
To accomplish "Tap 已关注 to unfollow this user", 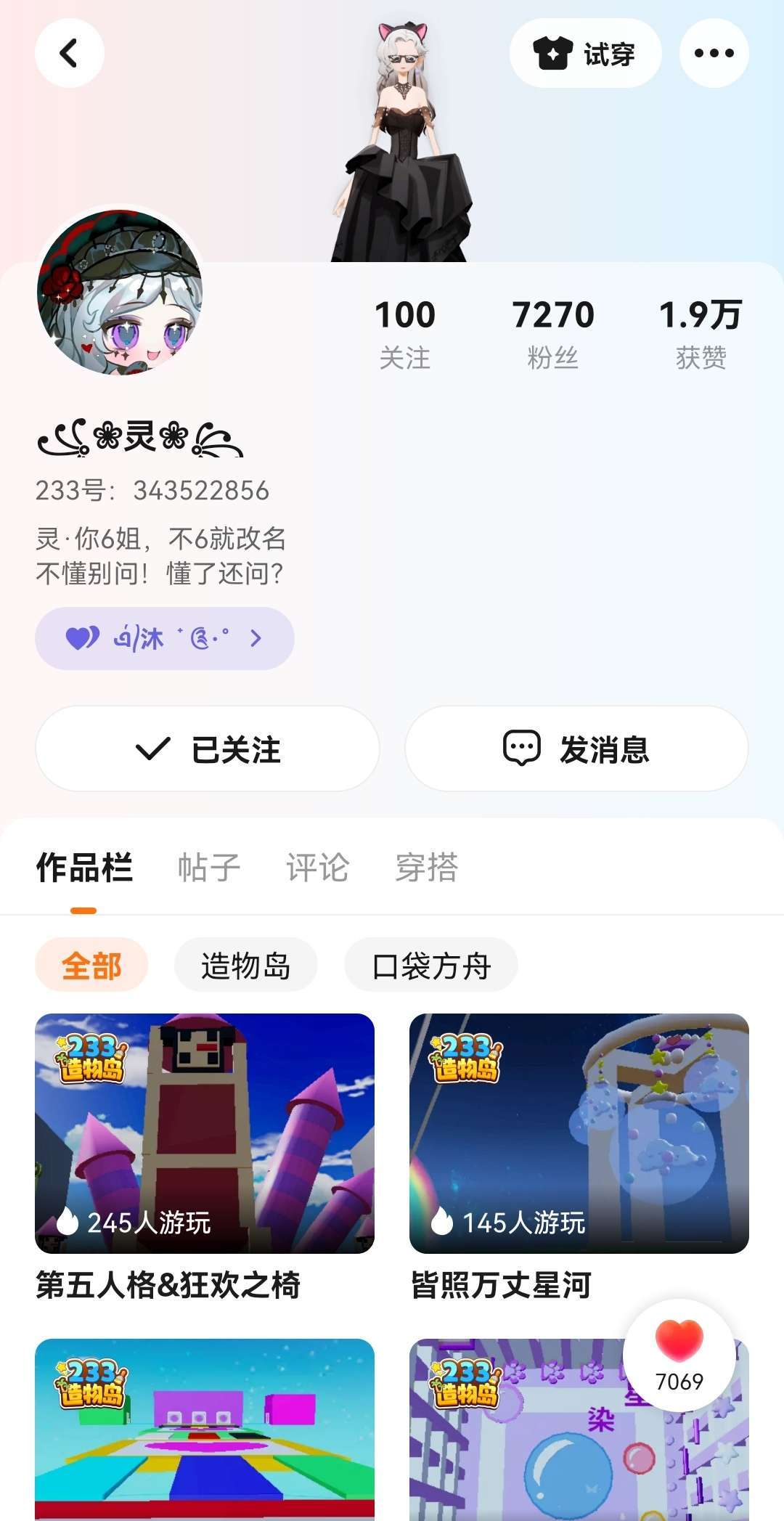I will [208, 749].
